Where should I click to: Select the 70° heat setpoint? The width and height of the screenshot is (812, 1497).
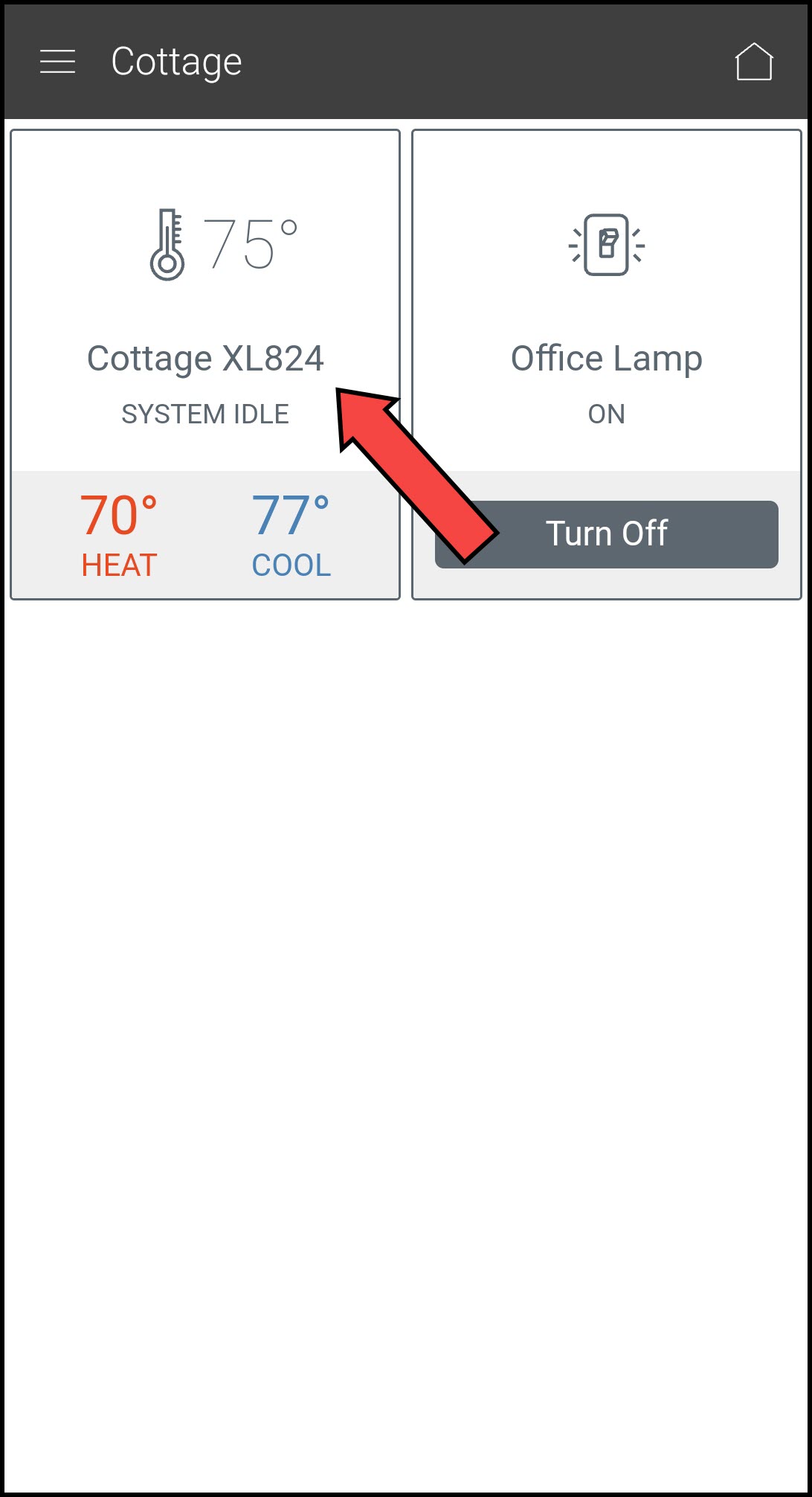click(x=119, y=534)
